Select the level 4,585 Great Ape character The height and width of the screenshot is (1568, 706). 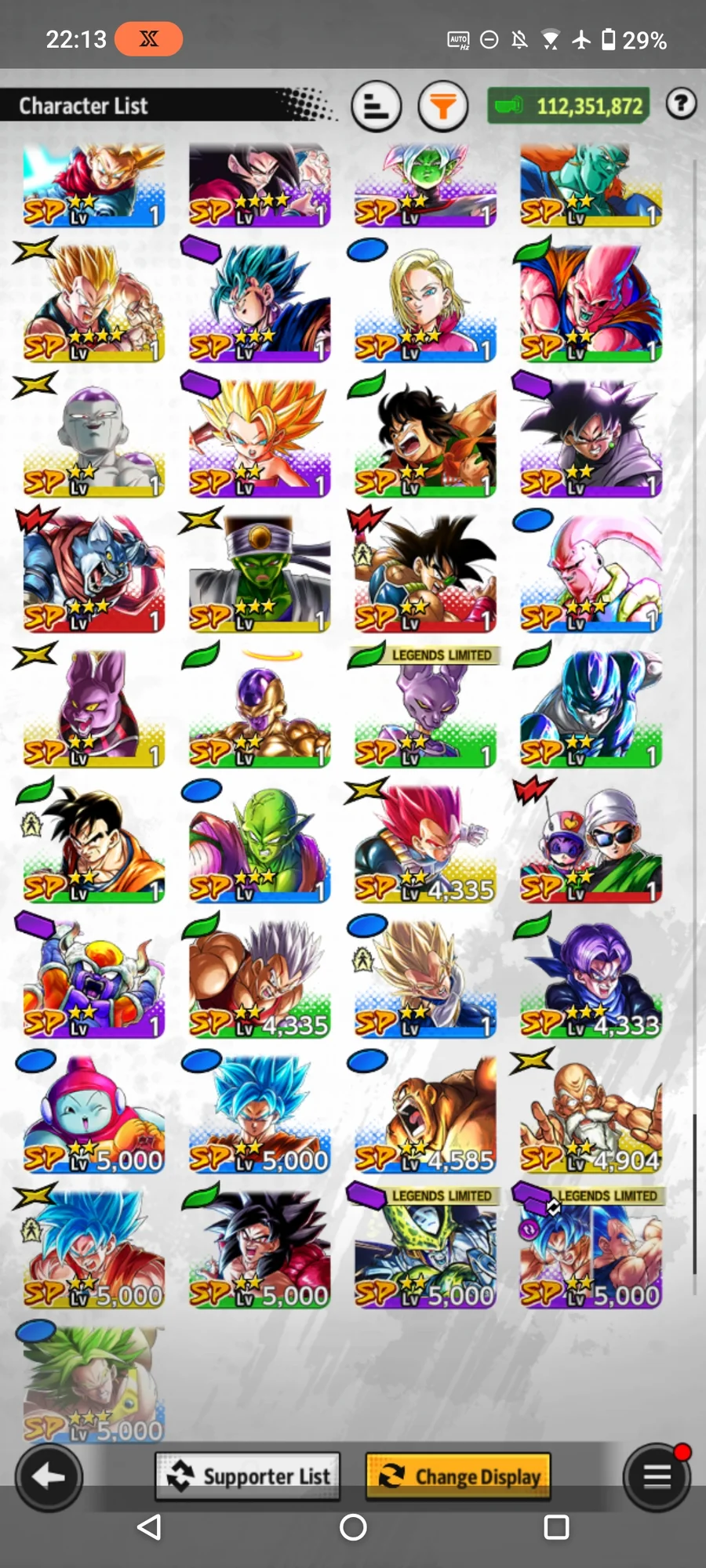coord(425,1115)
